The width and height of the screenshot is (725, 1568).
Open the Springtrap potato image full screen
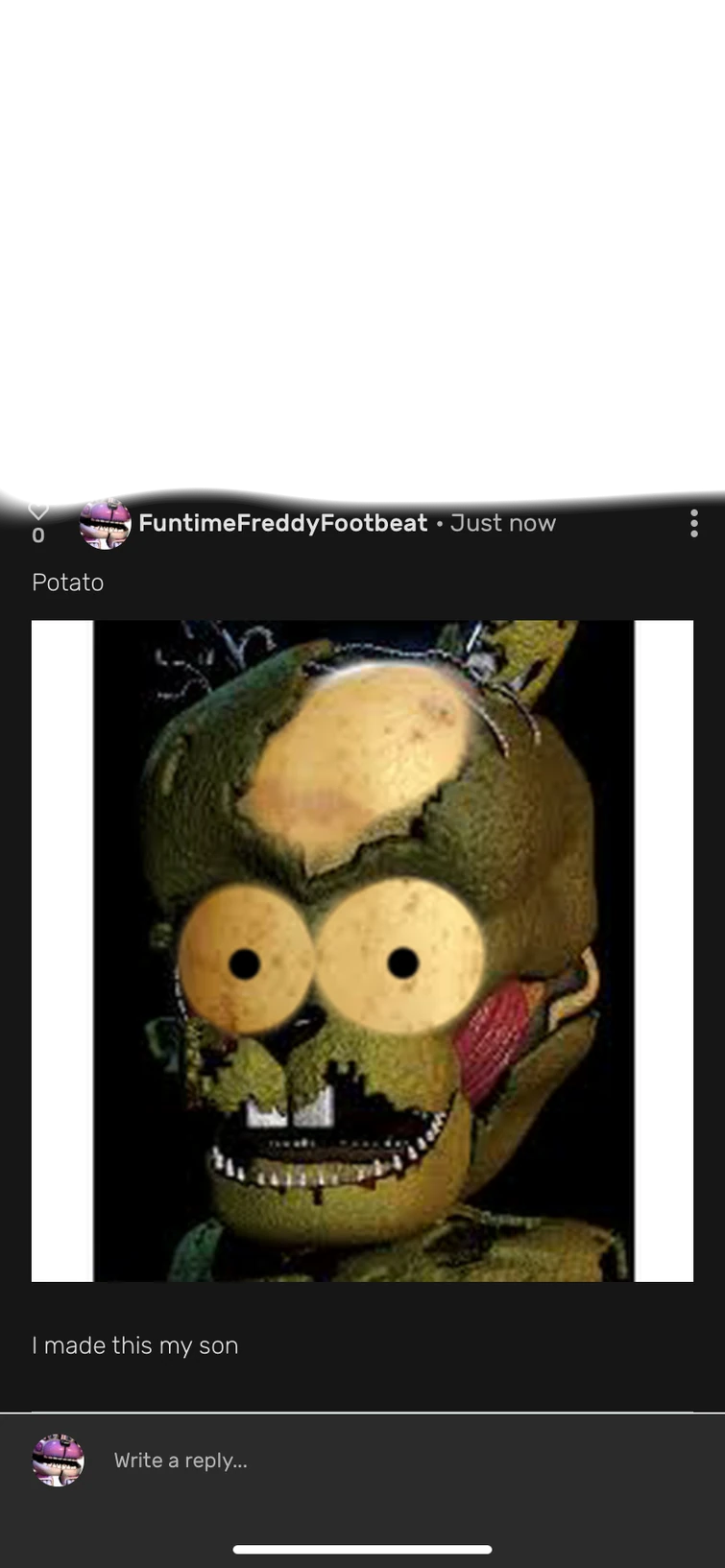362,950
